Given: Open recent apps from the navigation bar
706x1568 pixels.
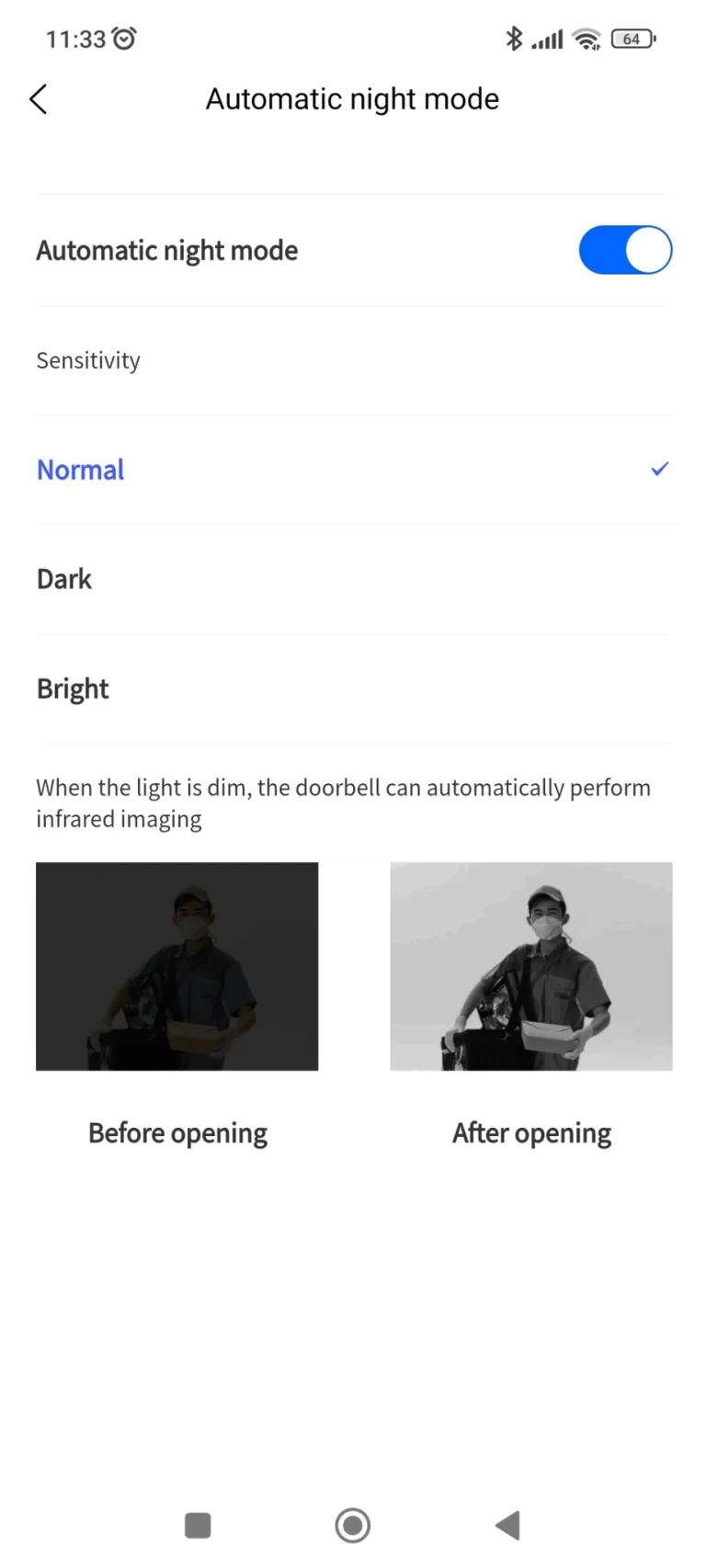Looking at the screenshot, I should point(198,1525).
